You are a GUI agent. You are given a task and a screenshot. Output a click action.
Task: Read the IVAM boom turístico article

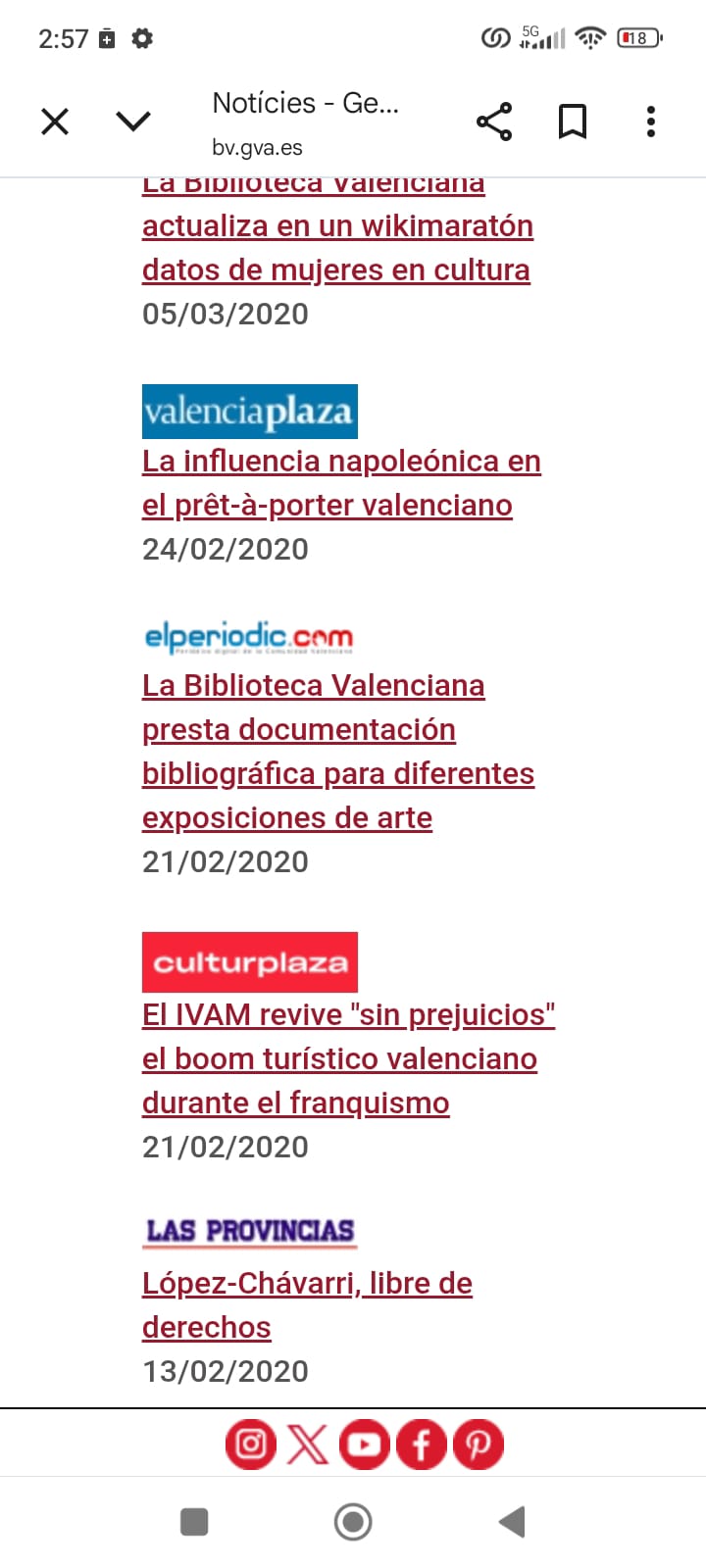click(347, 1059)
